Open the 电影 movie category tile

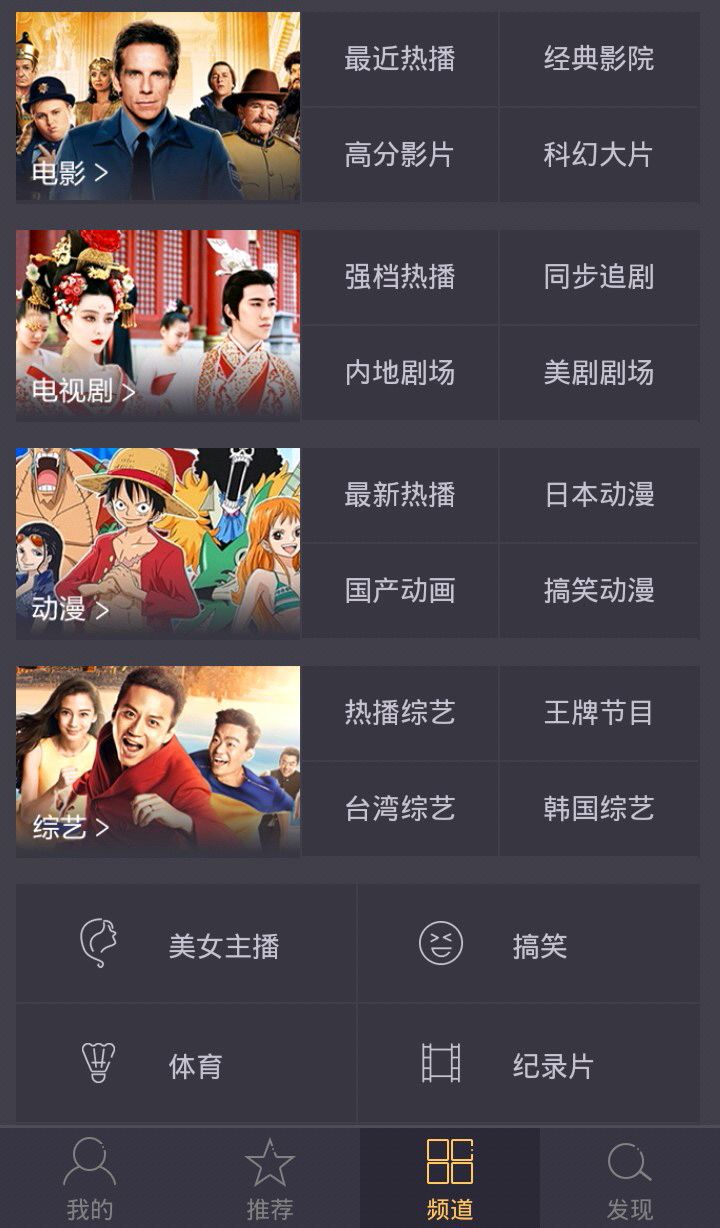pyautogui.click(x=158, y=106)
